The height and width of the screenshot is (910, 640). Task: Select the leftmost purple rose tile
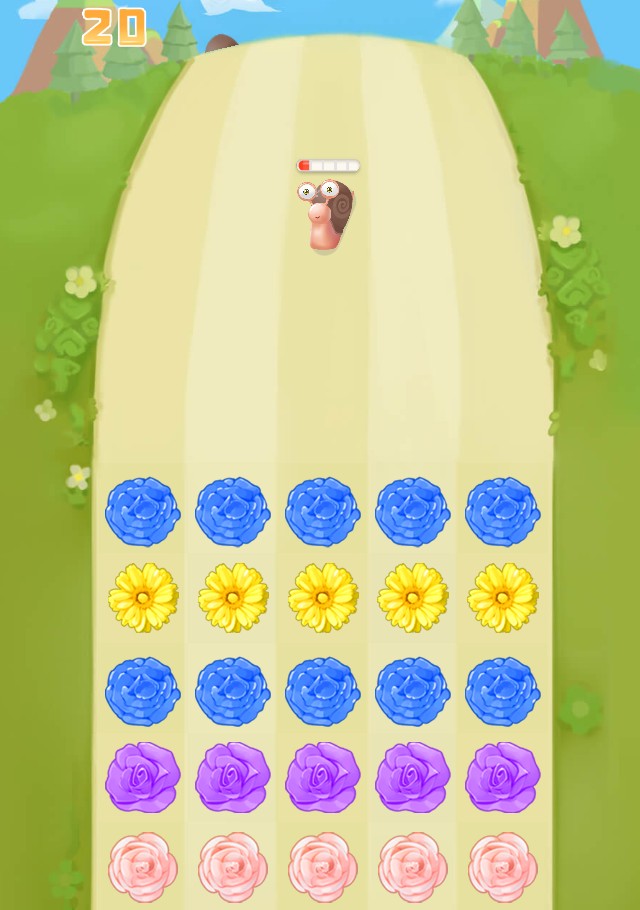pyautogui.click(x=143, y=777)
